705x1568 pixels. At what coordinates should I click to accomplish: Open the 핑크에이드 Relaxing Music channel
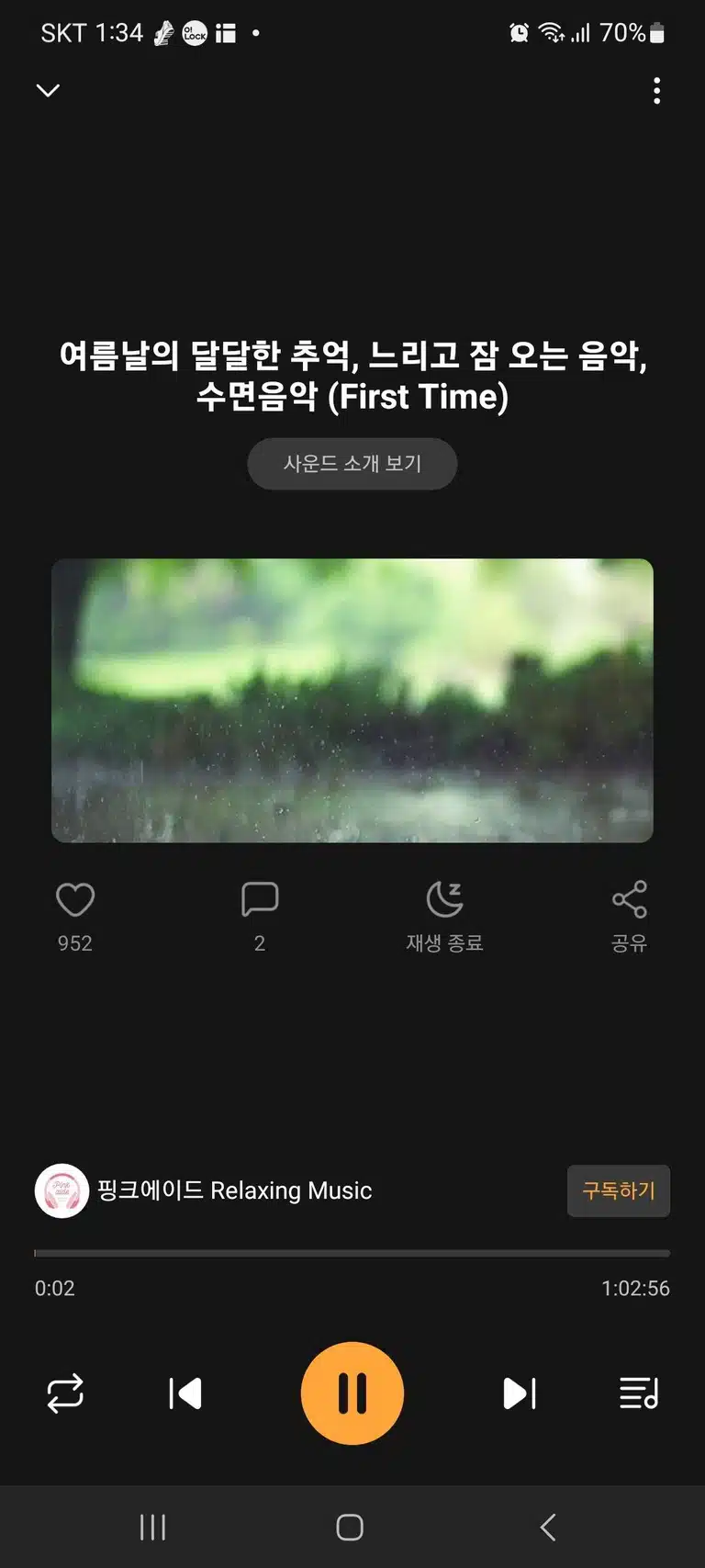point(204,1190)
